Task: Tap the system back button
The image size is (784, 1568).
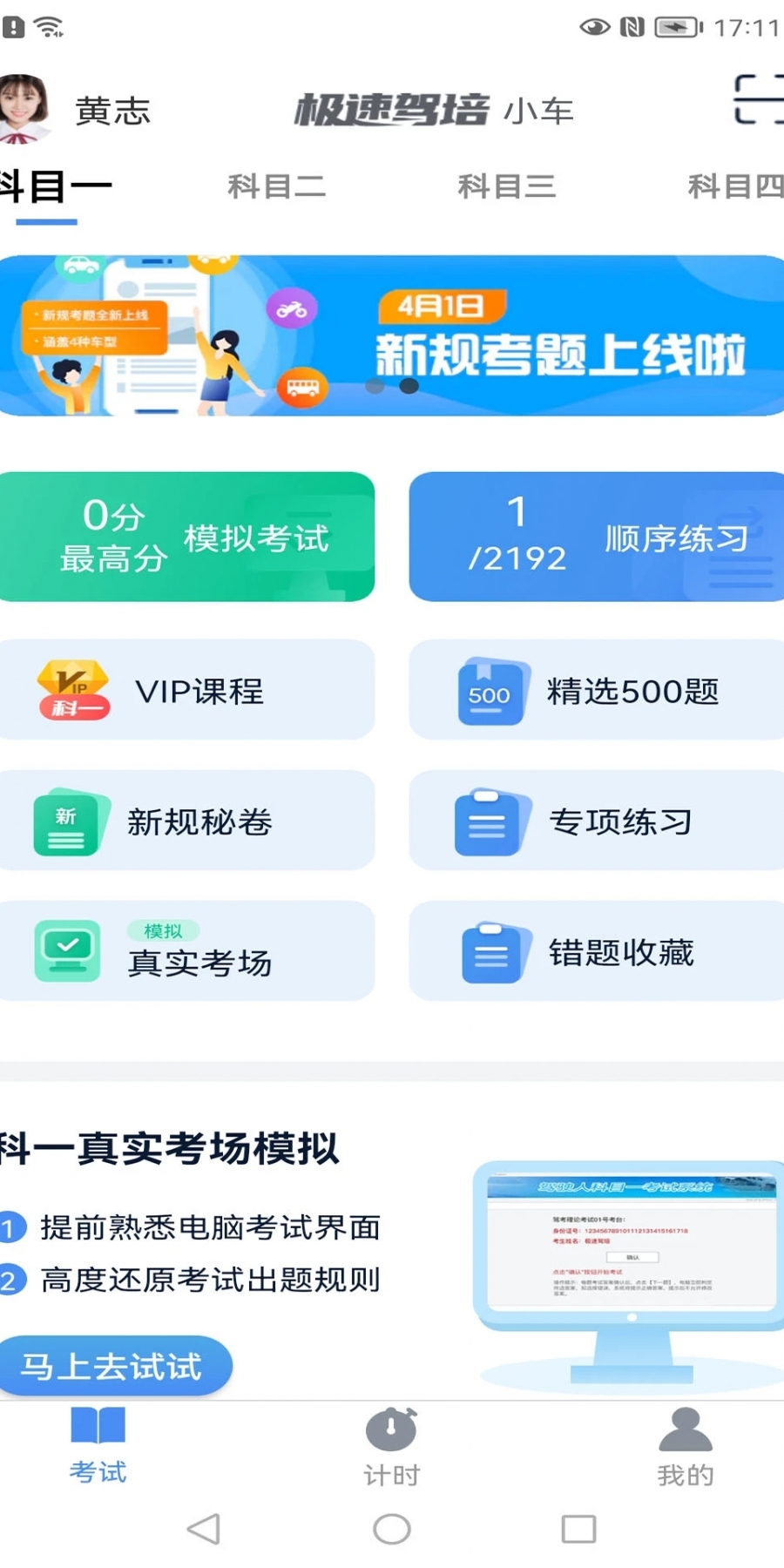Action: (x=204, y=1529)
